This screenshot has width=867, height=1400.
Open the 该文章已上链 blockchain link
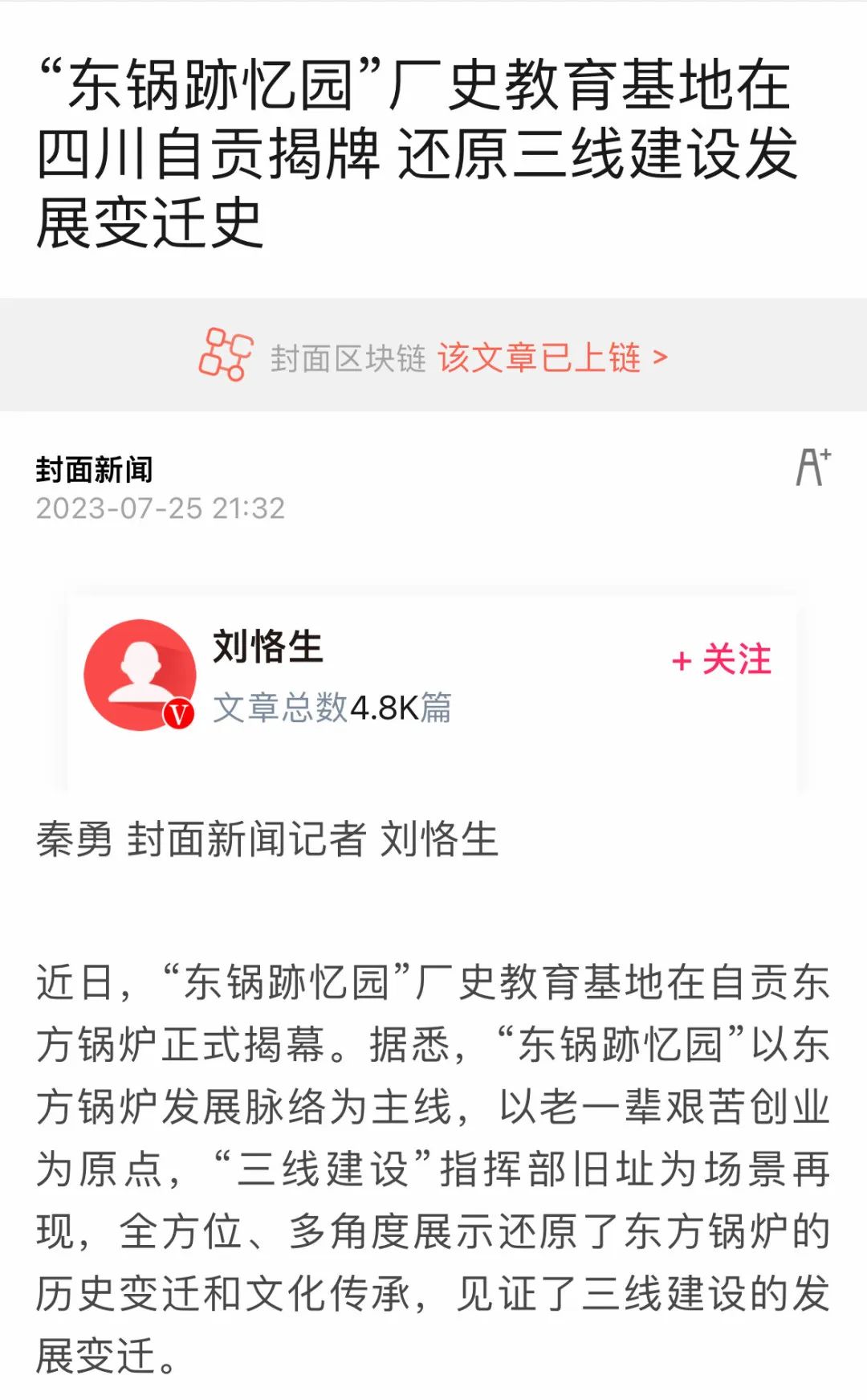tap(552, 357)
